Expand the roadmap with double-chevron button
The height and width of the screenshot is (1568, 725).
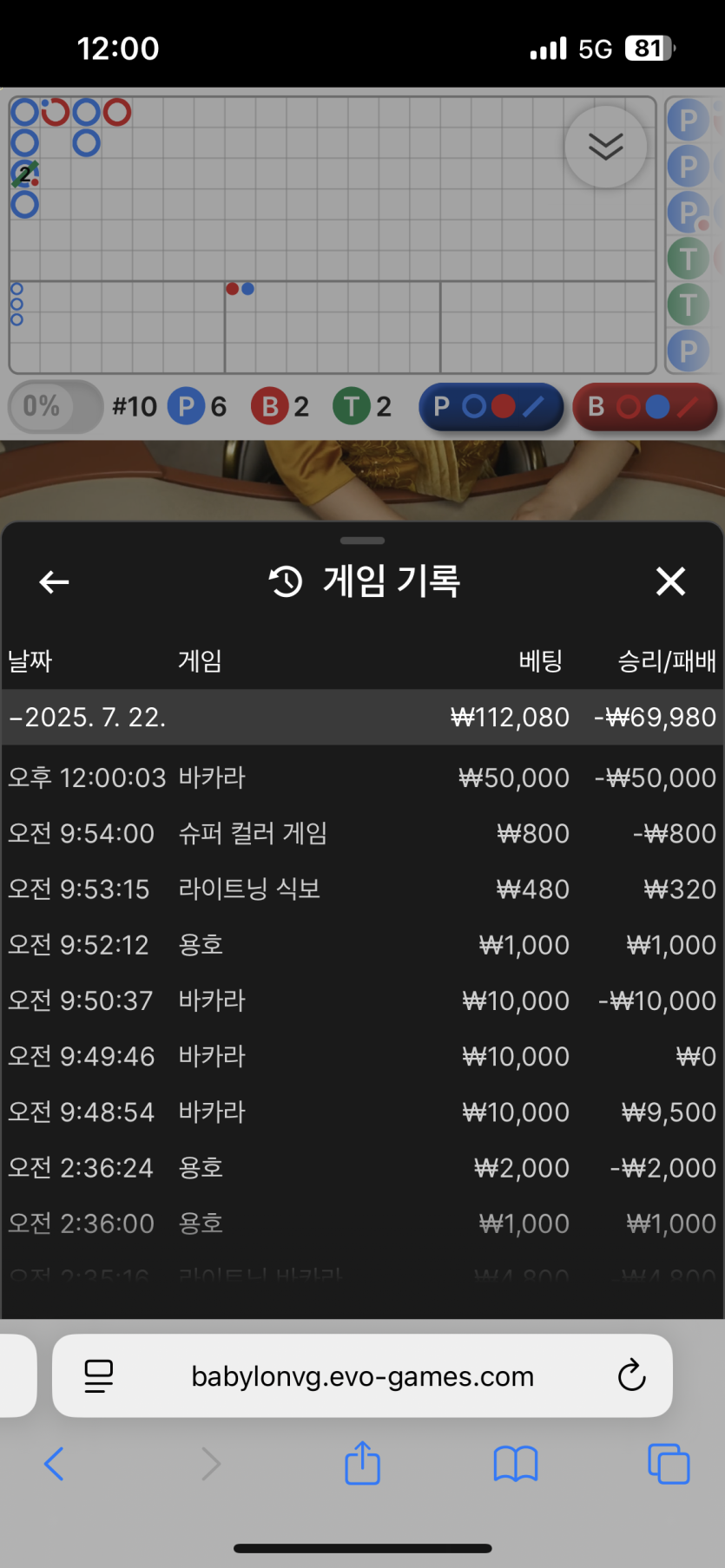point(605,147)
